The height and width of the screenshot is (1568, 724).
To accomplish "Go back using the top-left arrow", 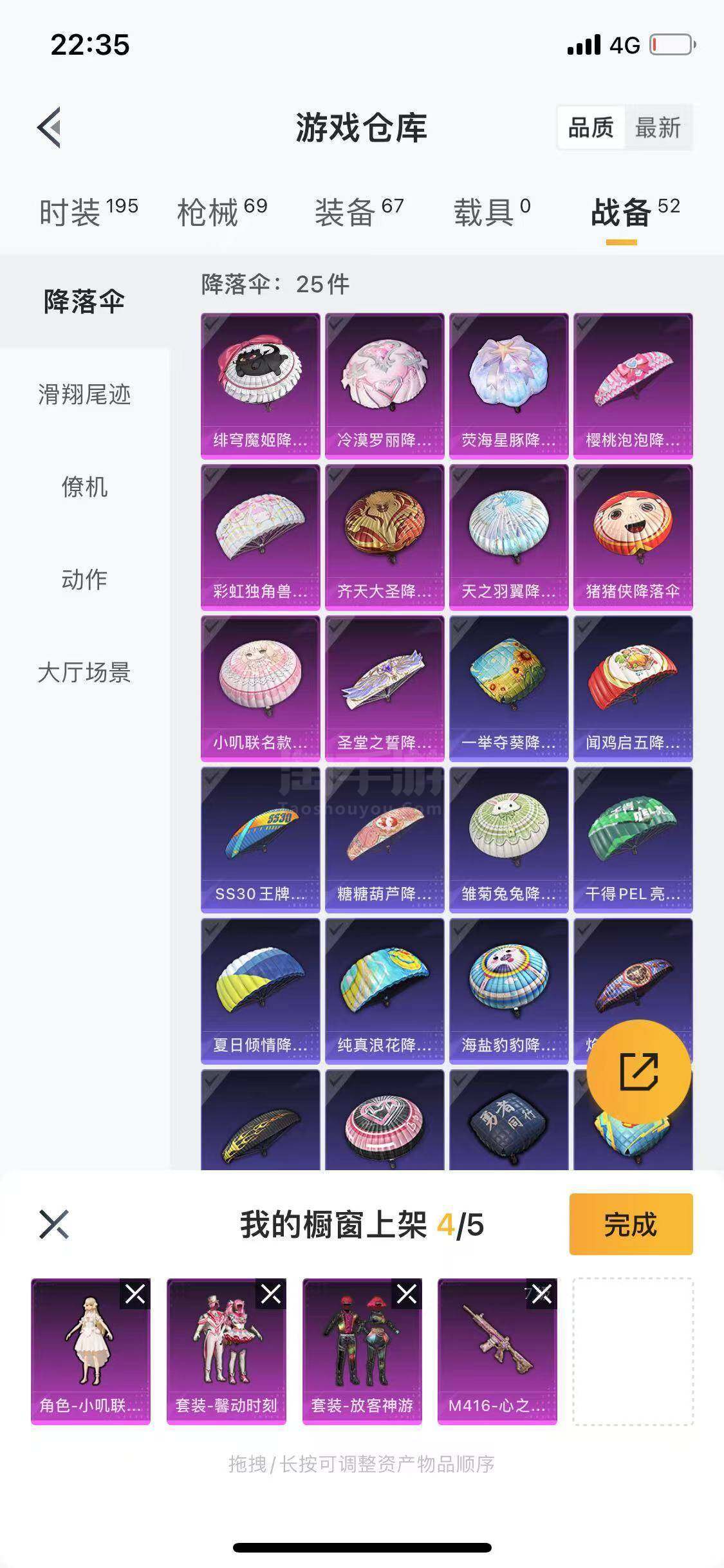I will 50,127.
